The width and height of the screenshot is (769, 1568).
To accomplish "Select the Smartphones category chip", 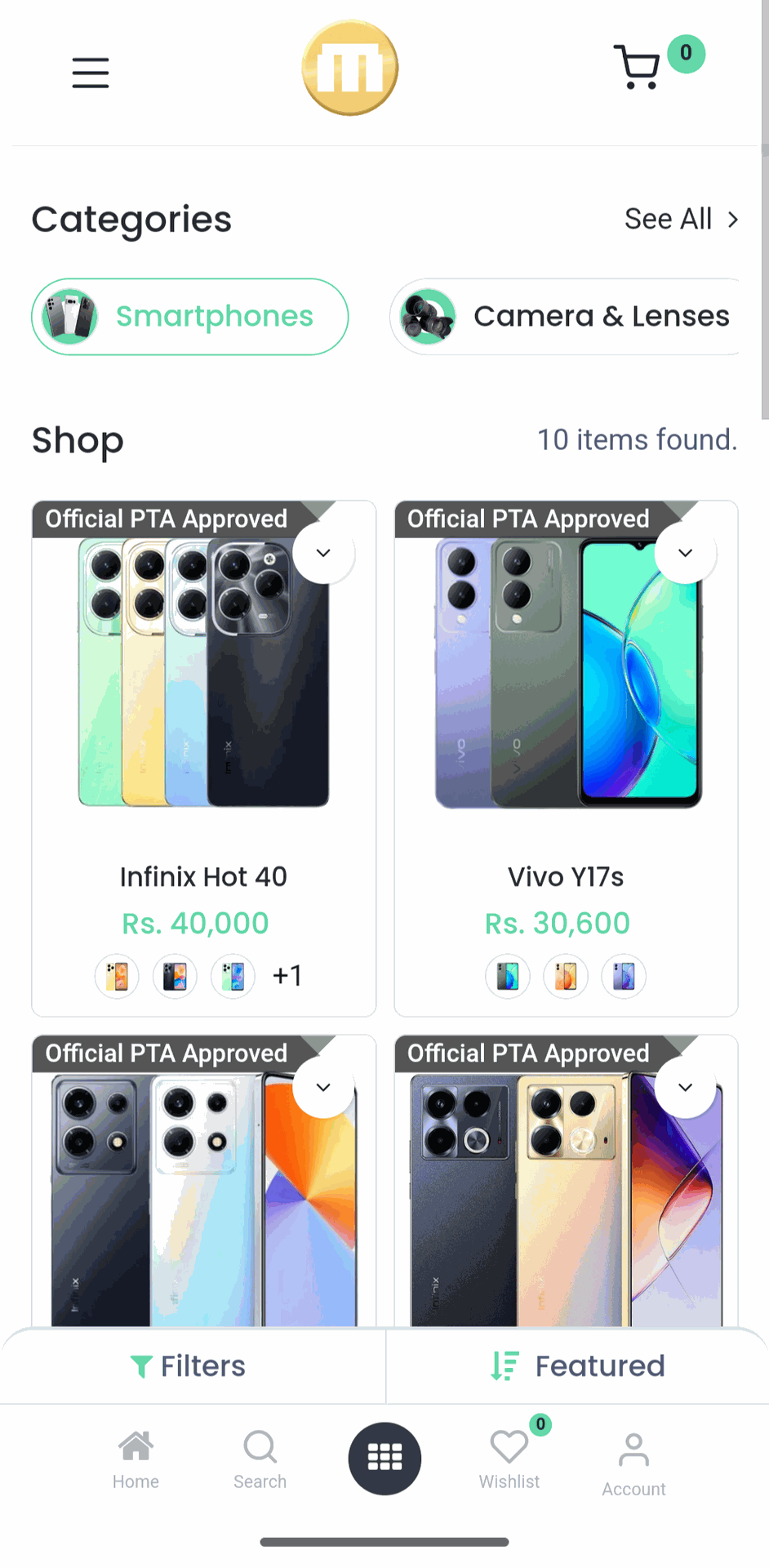I will [190, 317].
